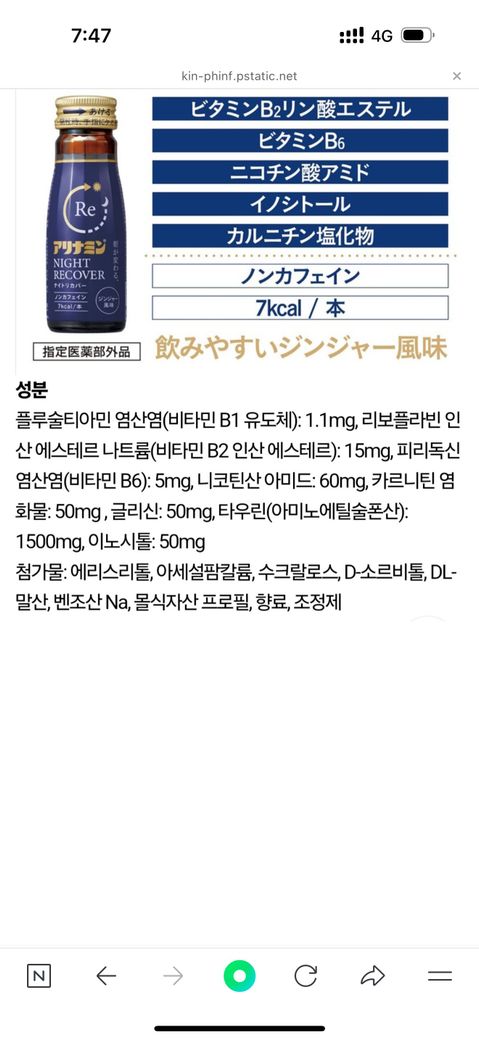The image size is (479, 1040).
Task: Share this page
Action: (373, 976)
